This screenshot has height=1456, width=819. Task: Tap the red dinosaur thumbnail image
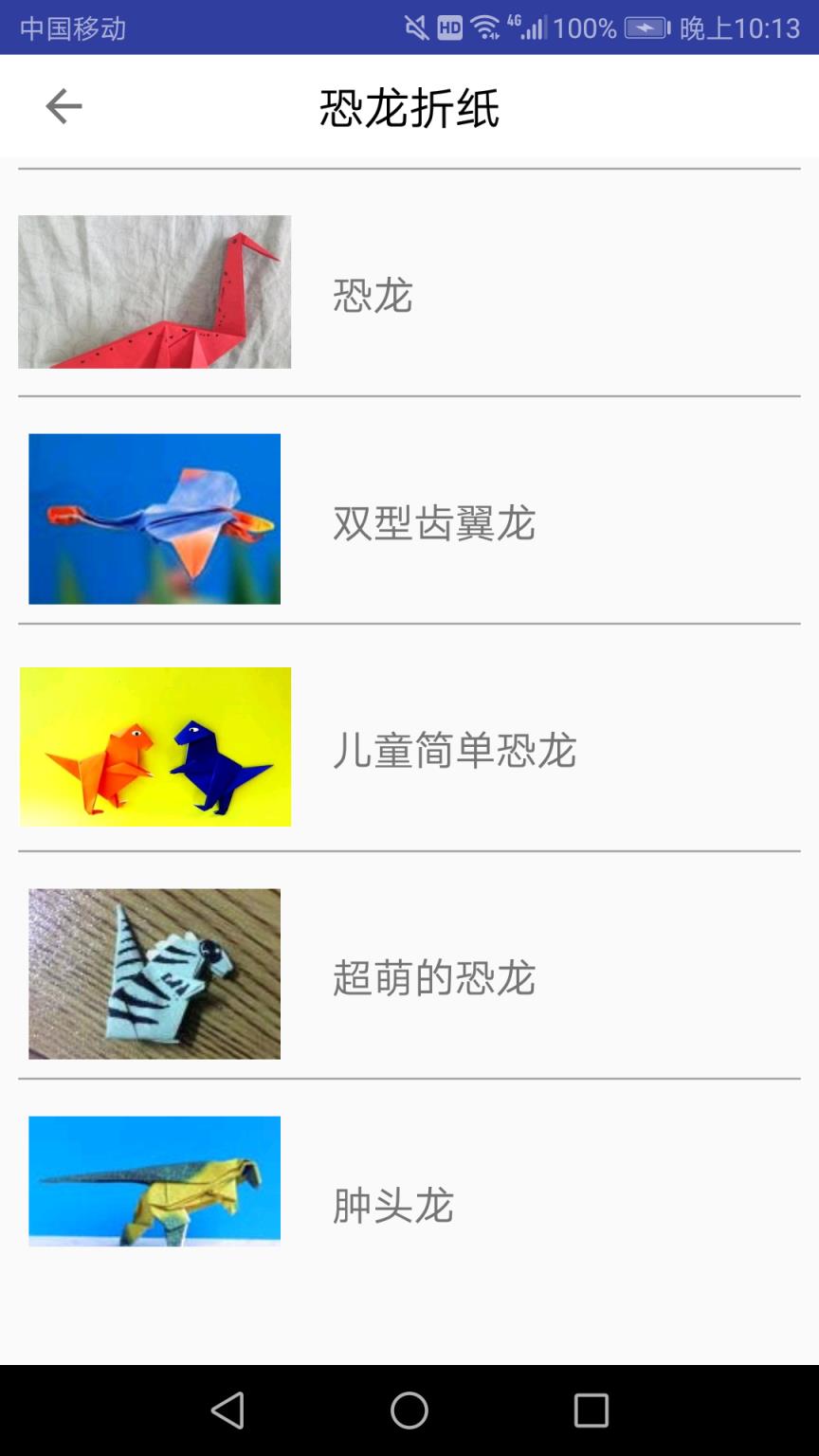click(x=155, y=291)
